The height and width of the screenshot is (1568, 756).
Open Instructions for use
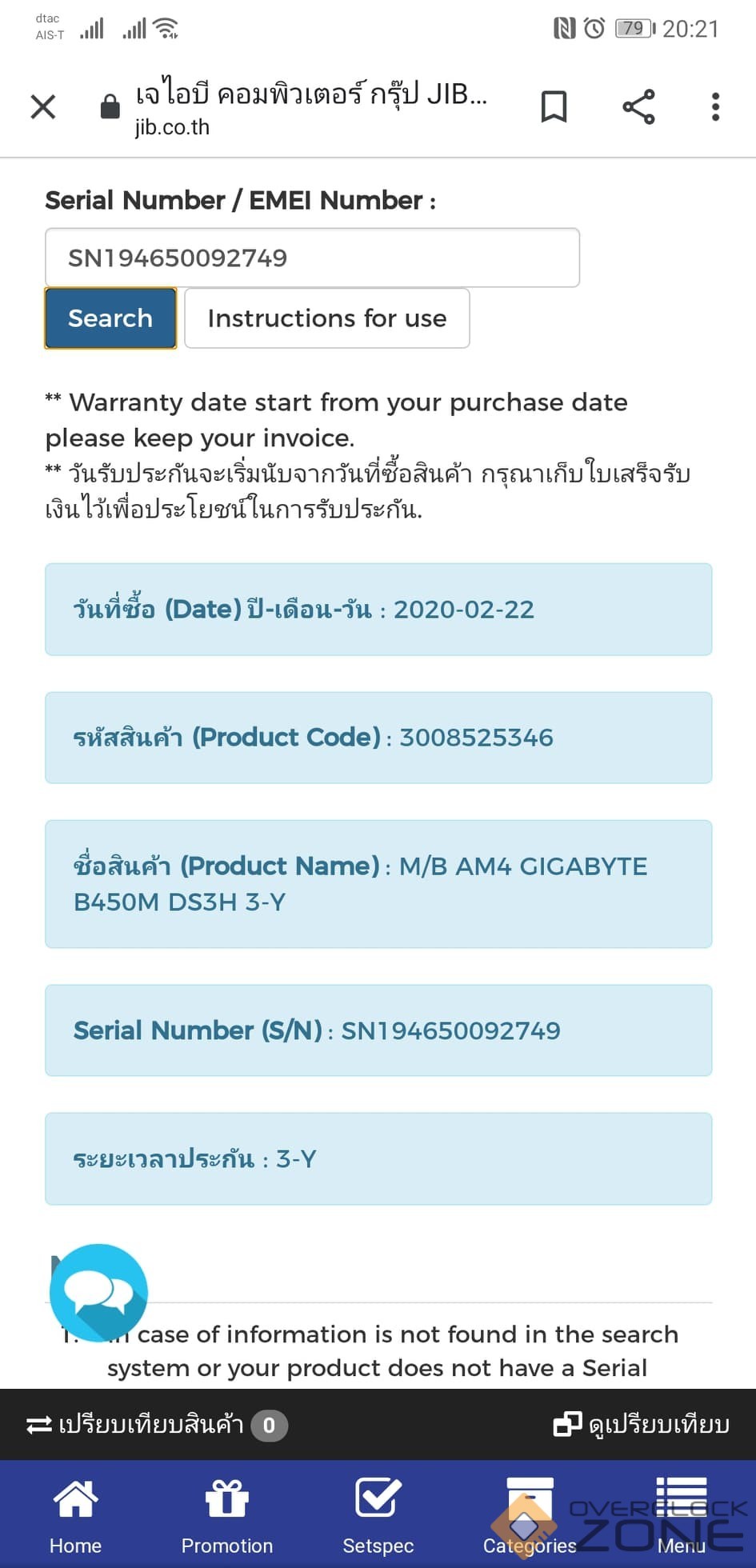click(326, 318)
